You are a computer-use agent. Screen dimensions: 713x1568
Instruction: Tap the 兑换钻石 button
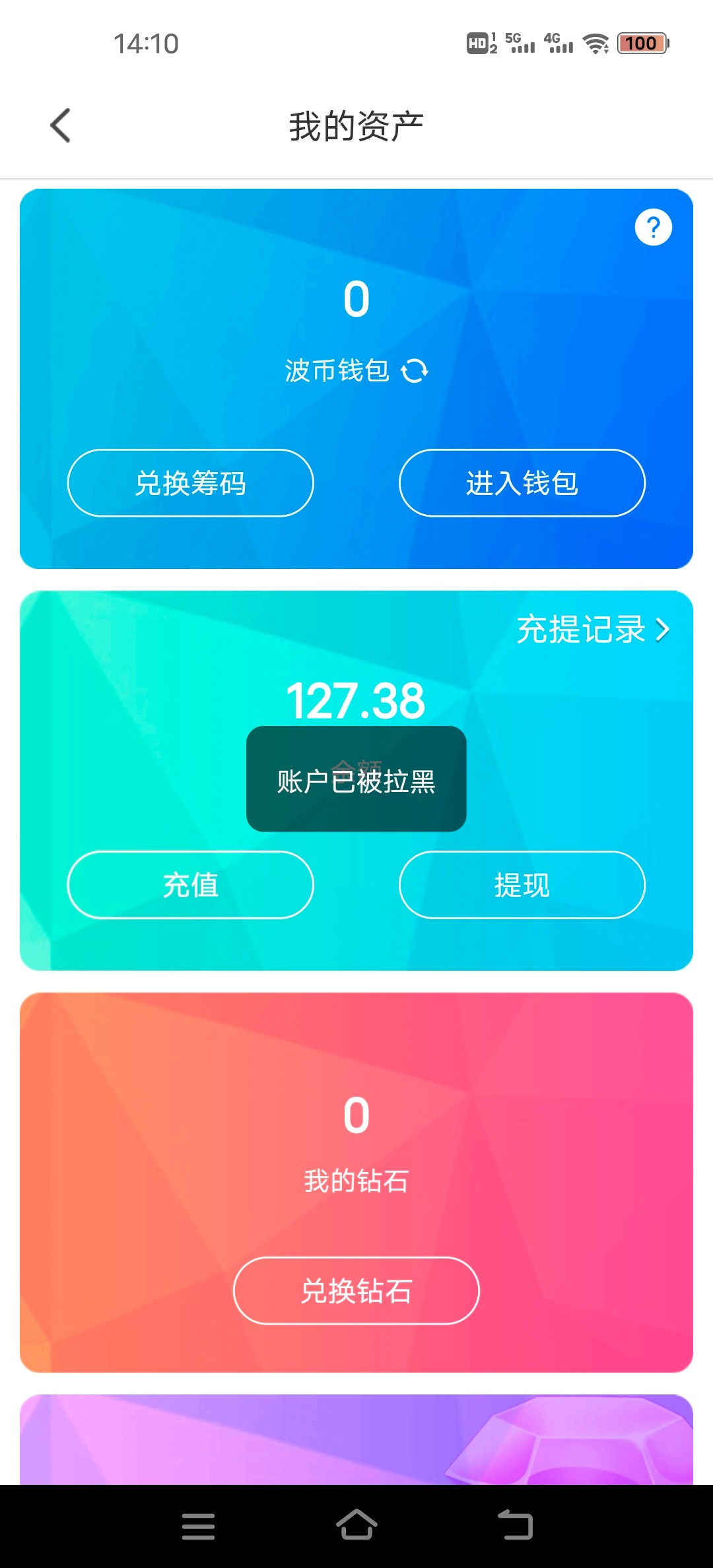pos(356,1291)
